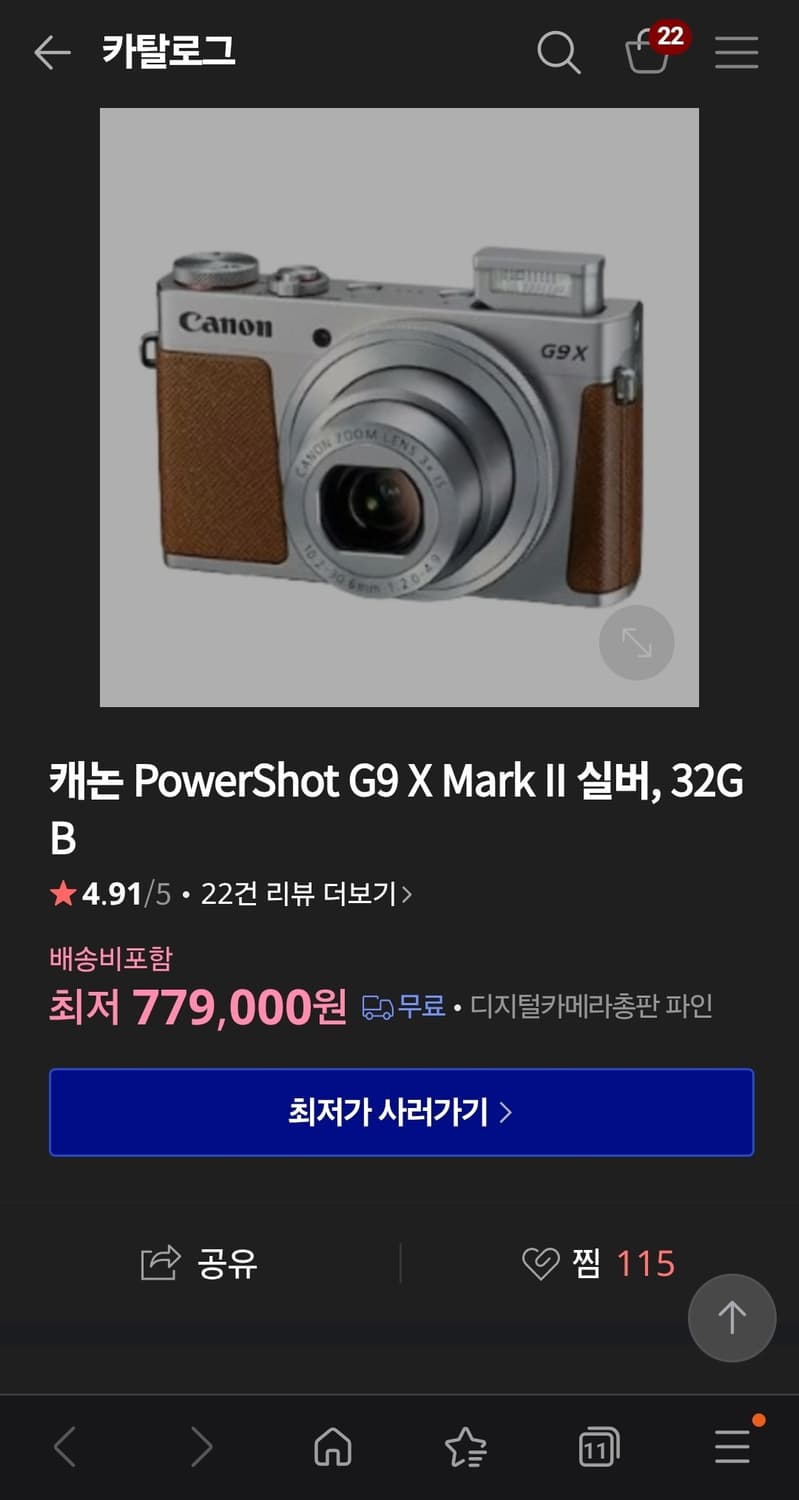Open the bottom-right browser menu
799x1500 pixels.
[731, 1446]
